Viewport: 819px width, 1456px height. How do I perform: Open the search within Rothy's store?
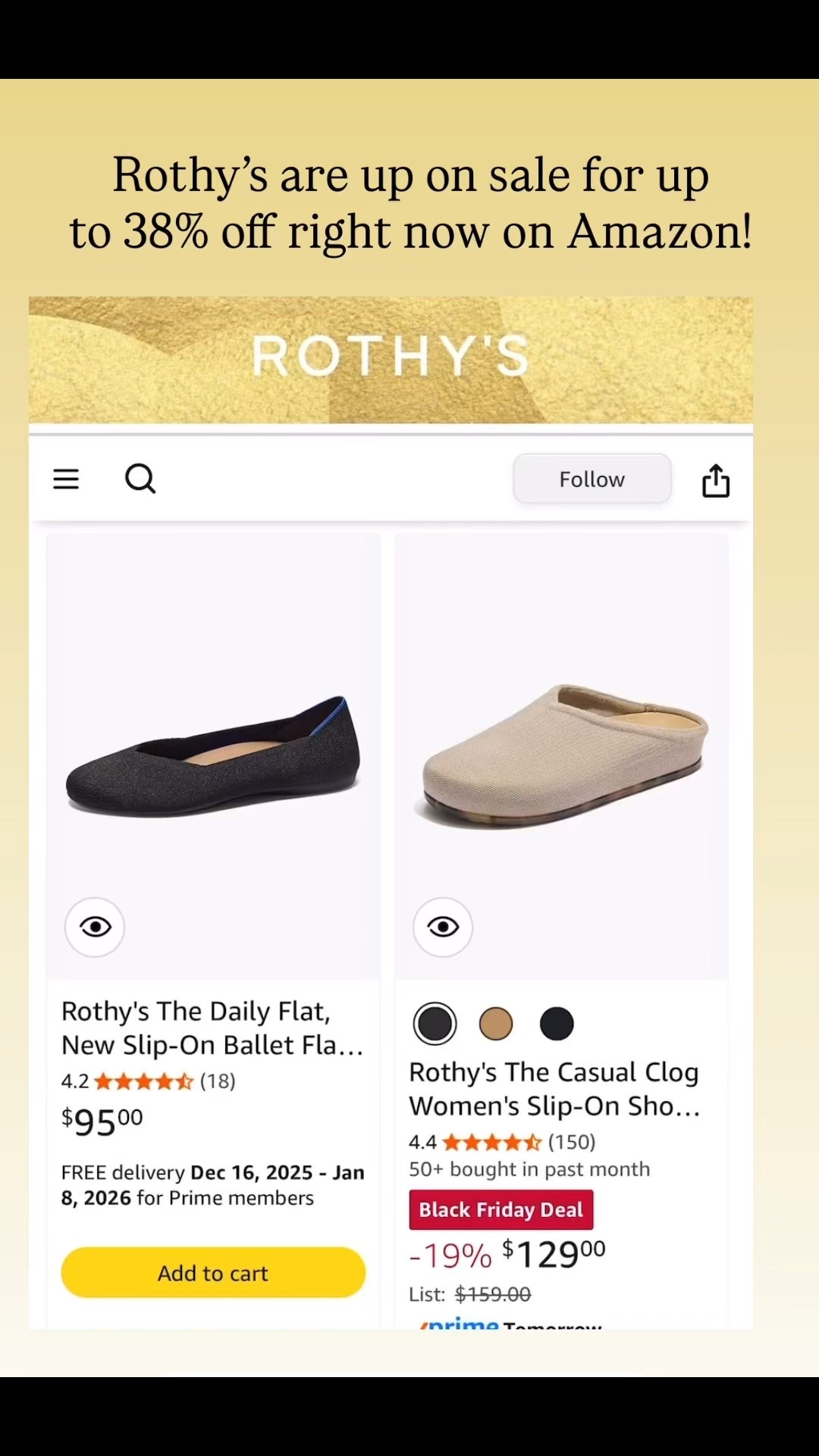140,479
